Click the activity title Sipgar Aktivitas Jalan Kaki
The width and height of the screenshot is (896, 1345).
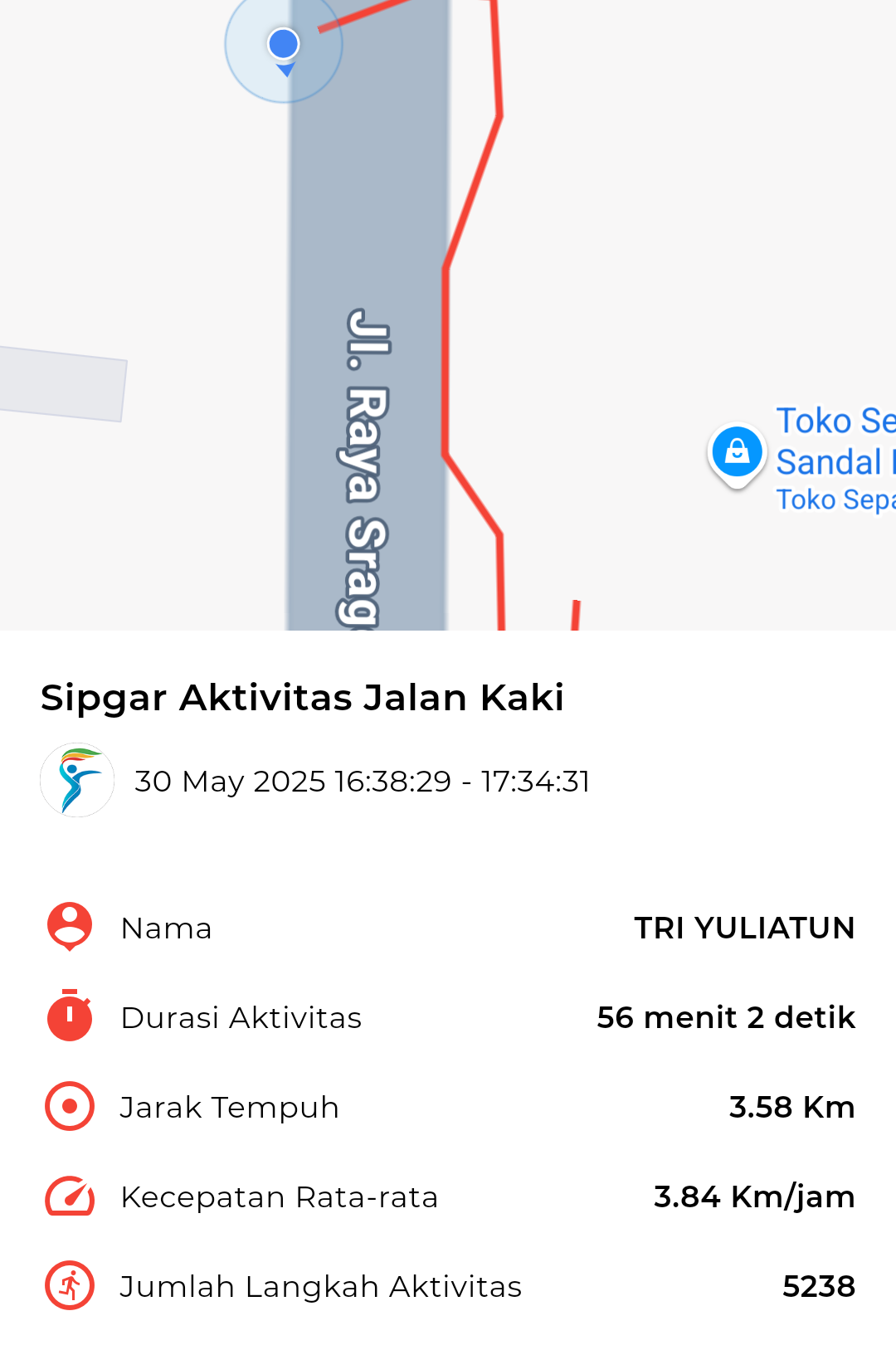(x=302, y=698)
